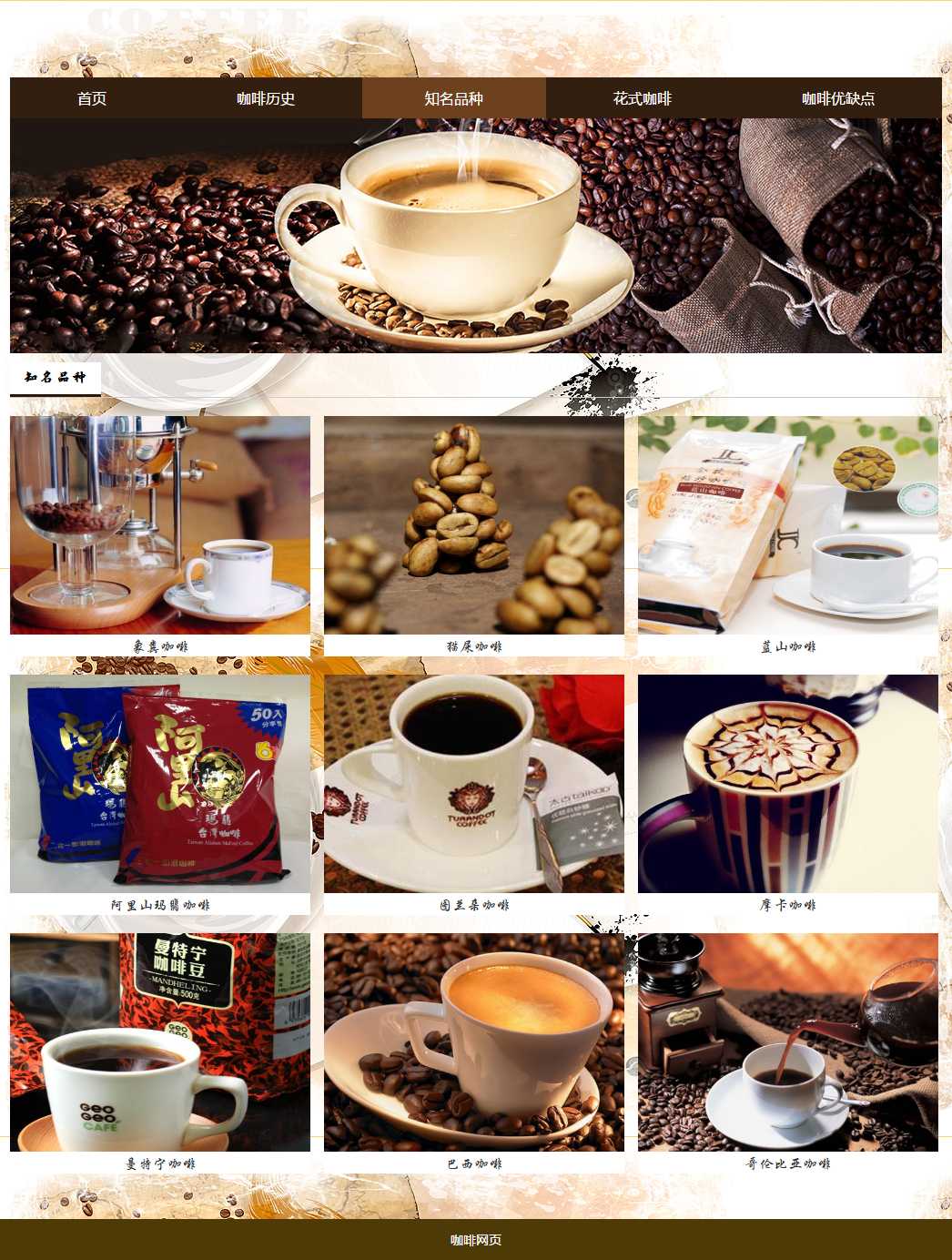Switch to the 花式咖啡 section
952x1260 pixels.
pyautogui.click(x=642, y=98)
